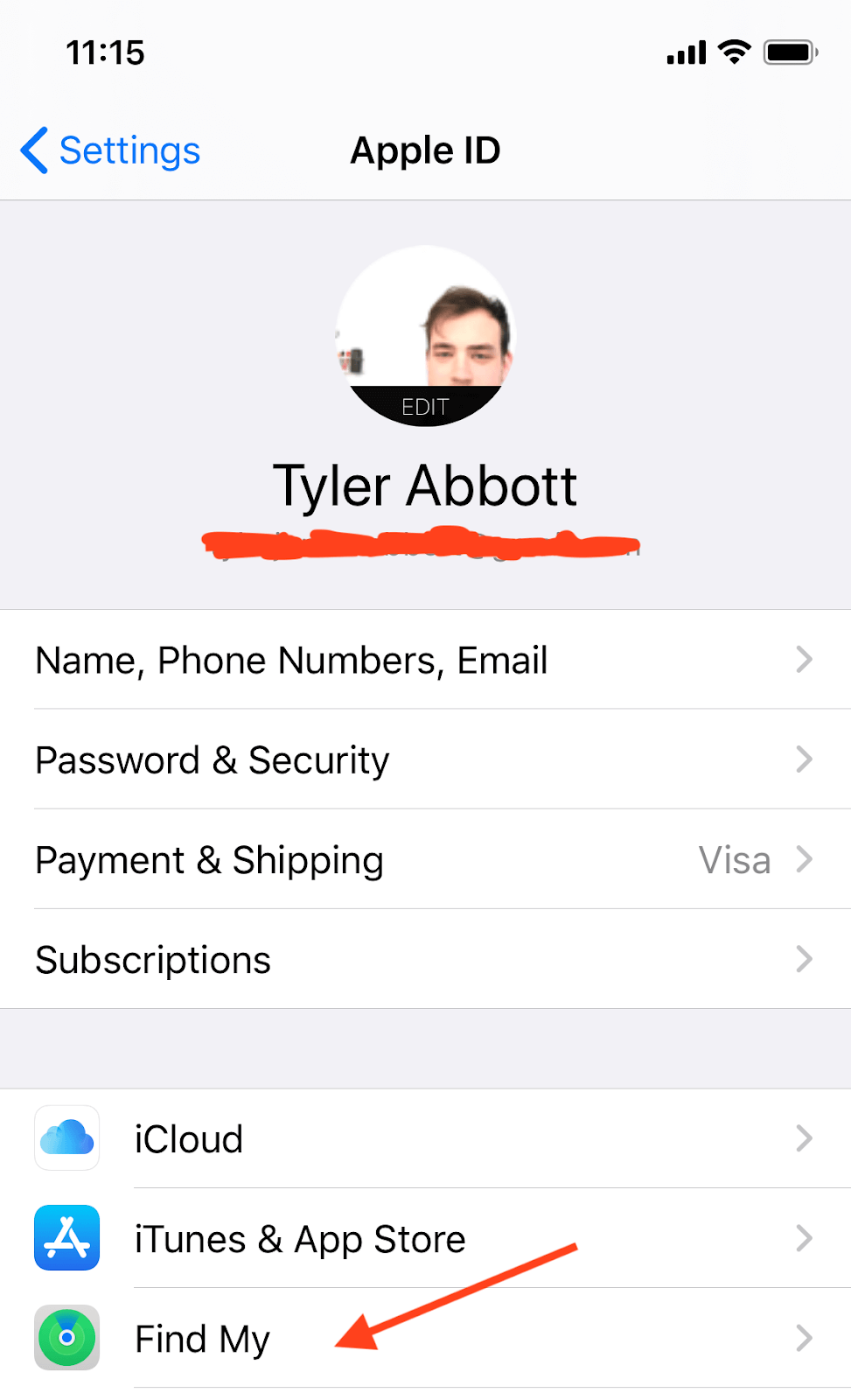Open the Payment & Shipping Visa entry
The height and width of the screenshot is (1400, 851).
tap(734, 859)
